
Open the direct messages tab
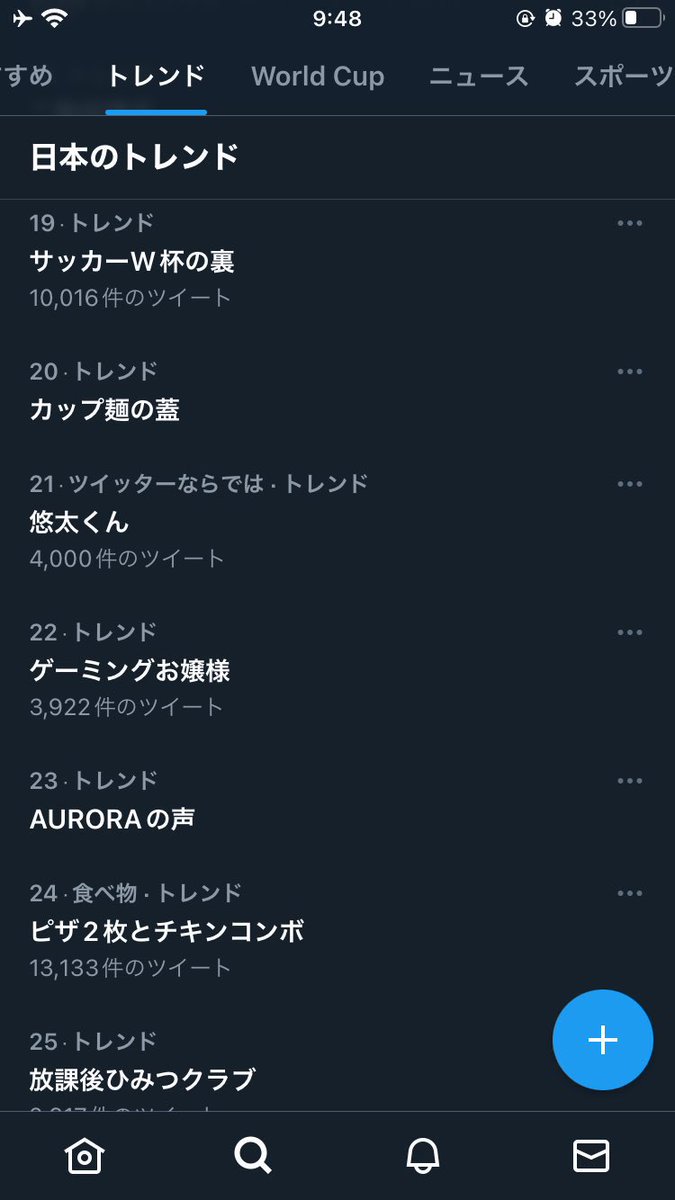pos(591,1156)
